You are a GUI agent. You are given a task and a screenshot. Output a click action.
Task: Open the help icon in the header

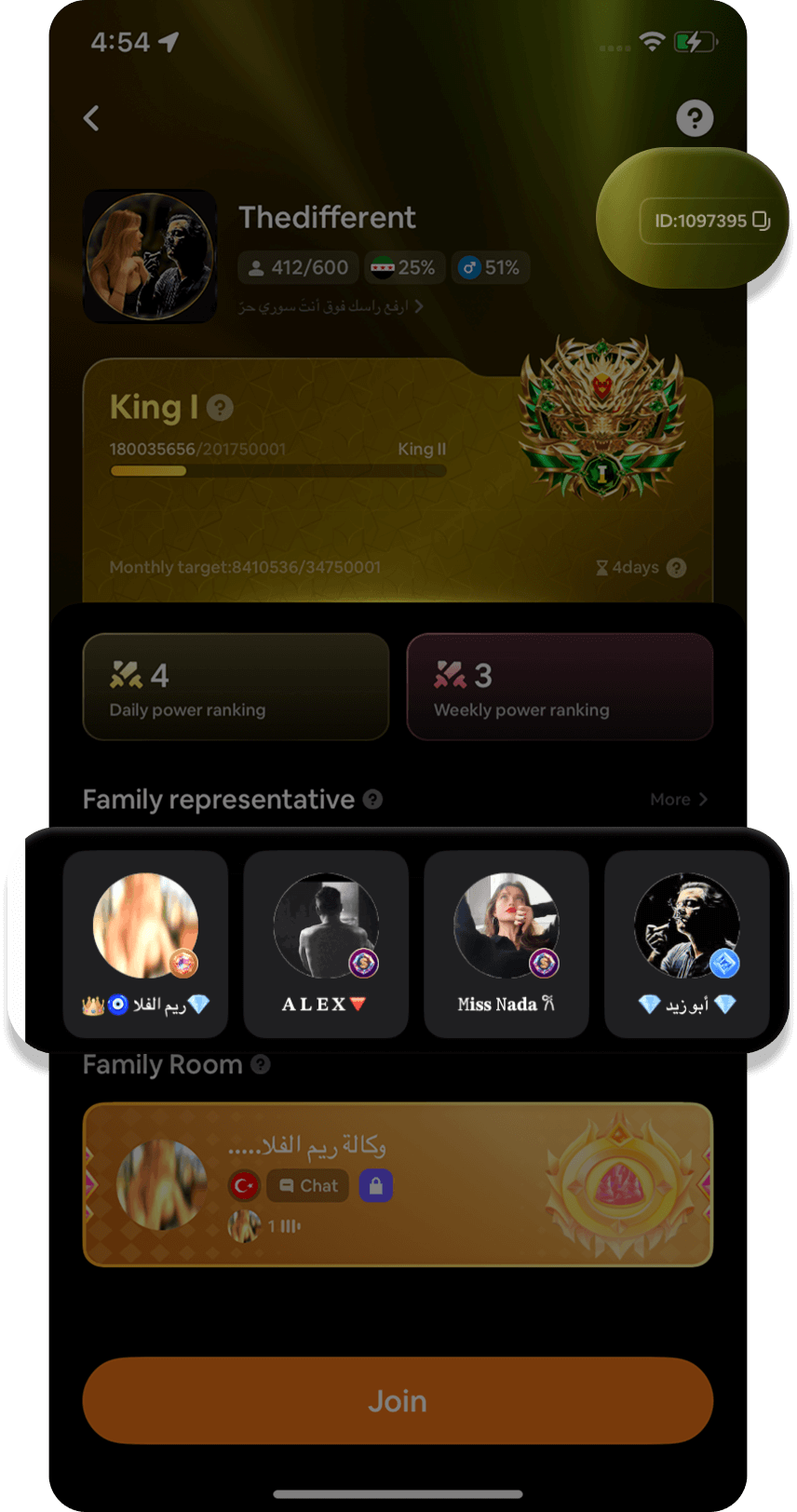point(694,118)
